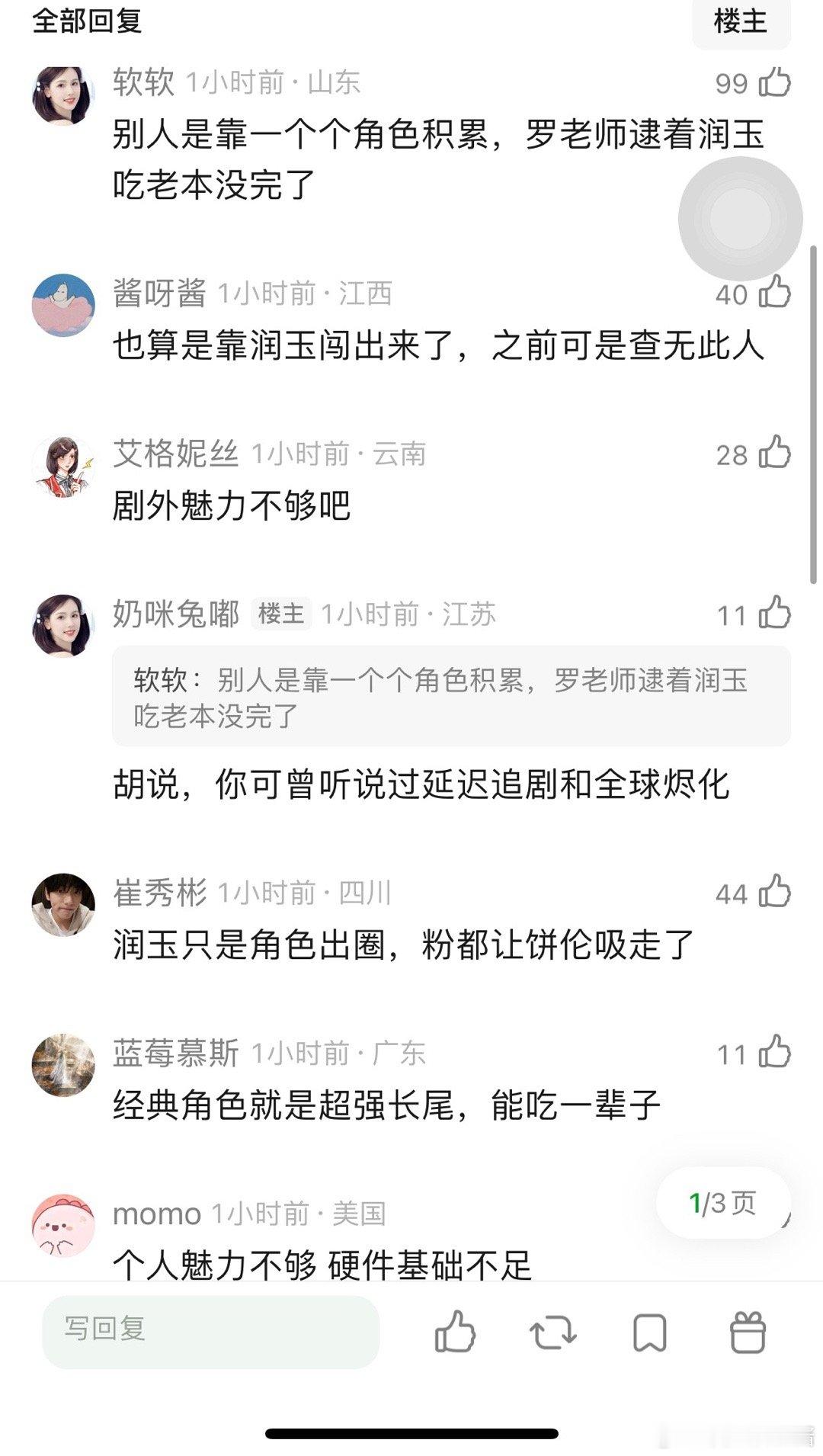Open the 楼主 badge next to 奶咪兔嘟

[281, 614]
